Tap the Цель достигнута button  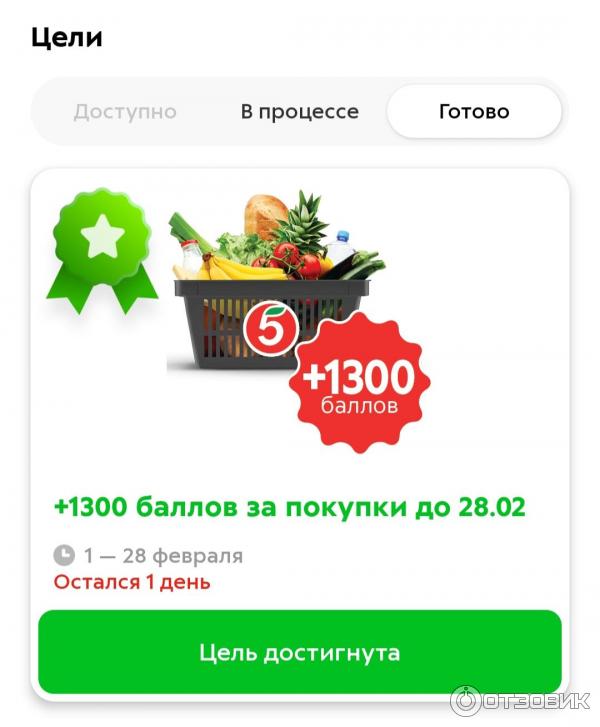tap(299, 653)
